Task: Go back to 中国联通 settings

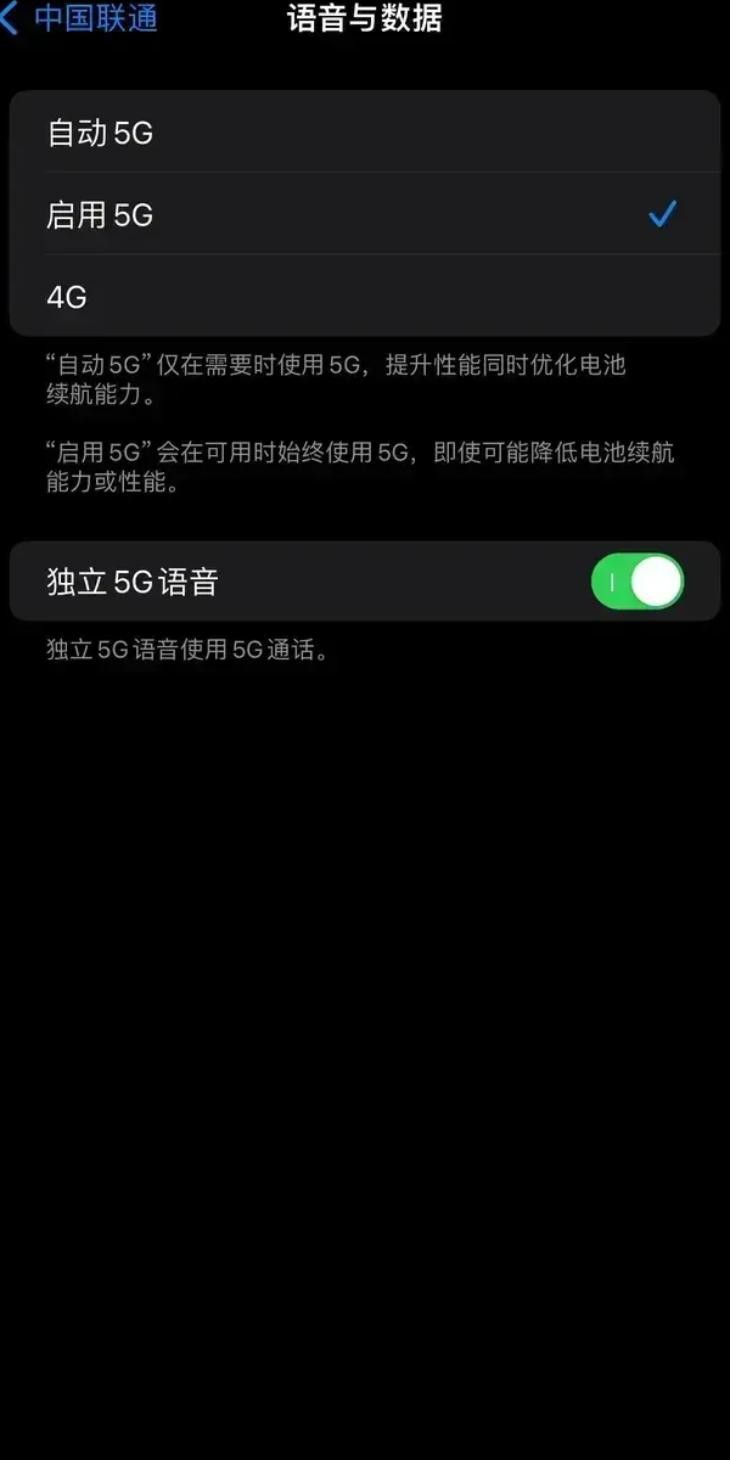Action: [82, 19]
